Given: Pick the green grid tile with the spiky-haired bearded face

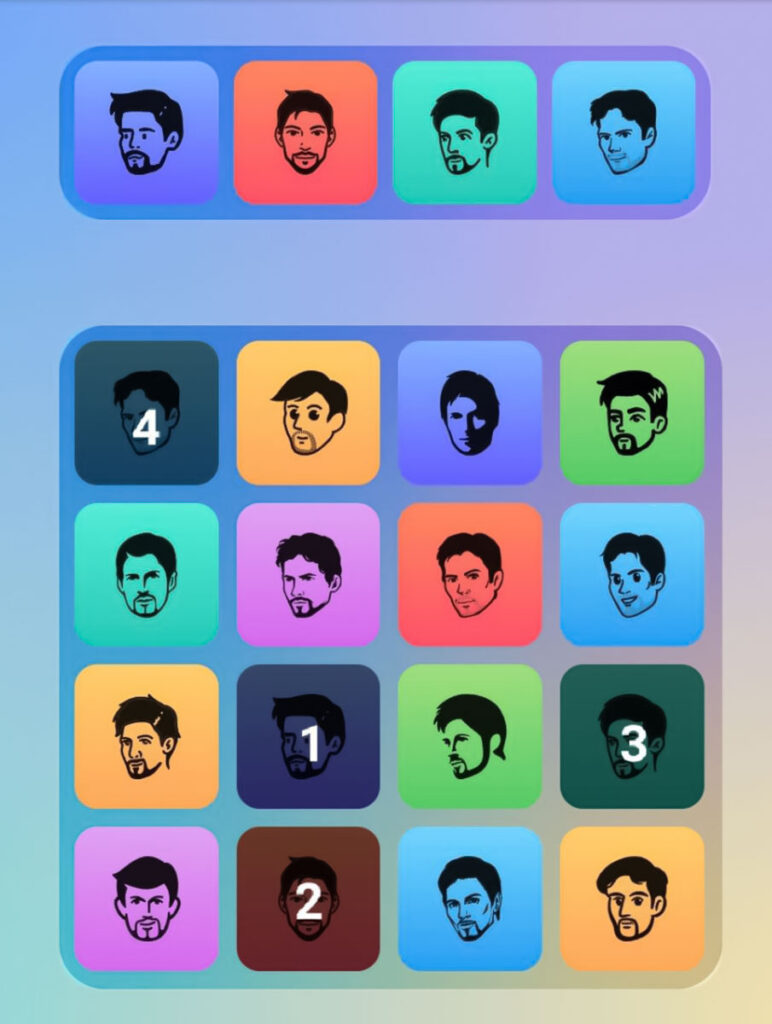Looking at the screenshot, I should pyautogui.click(x=632, y=412).
